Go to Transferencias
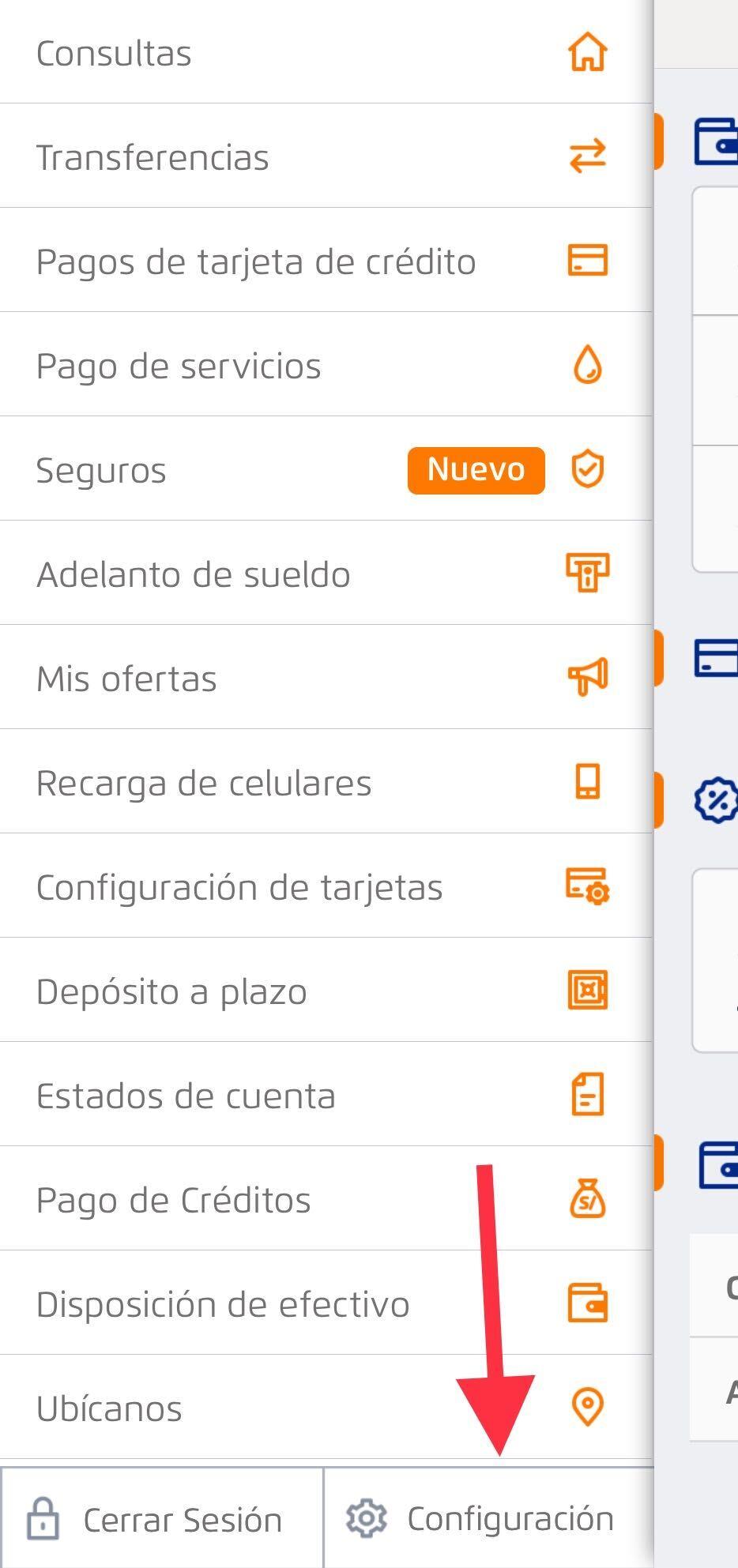Image resolution: width=738 pixels, height=1568 pixels. point(326,156)
